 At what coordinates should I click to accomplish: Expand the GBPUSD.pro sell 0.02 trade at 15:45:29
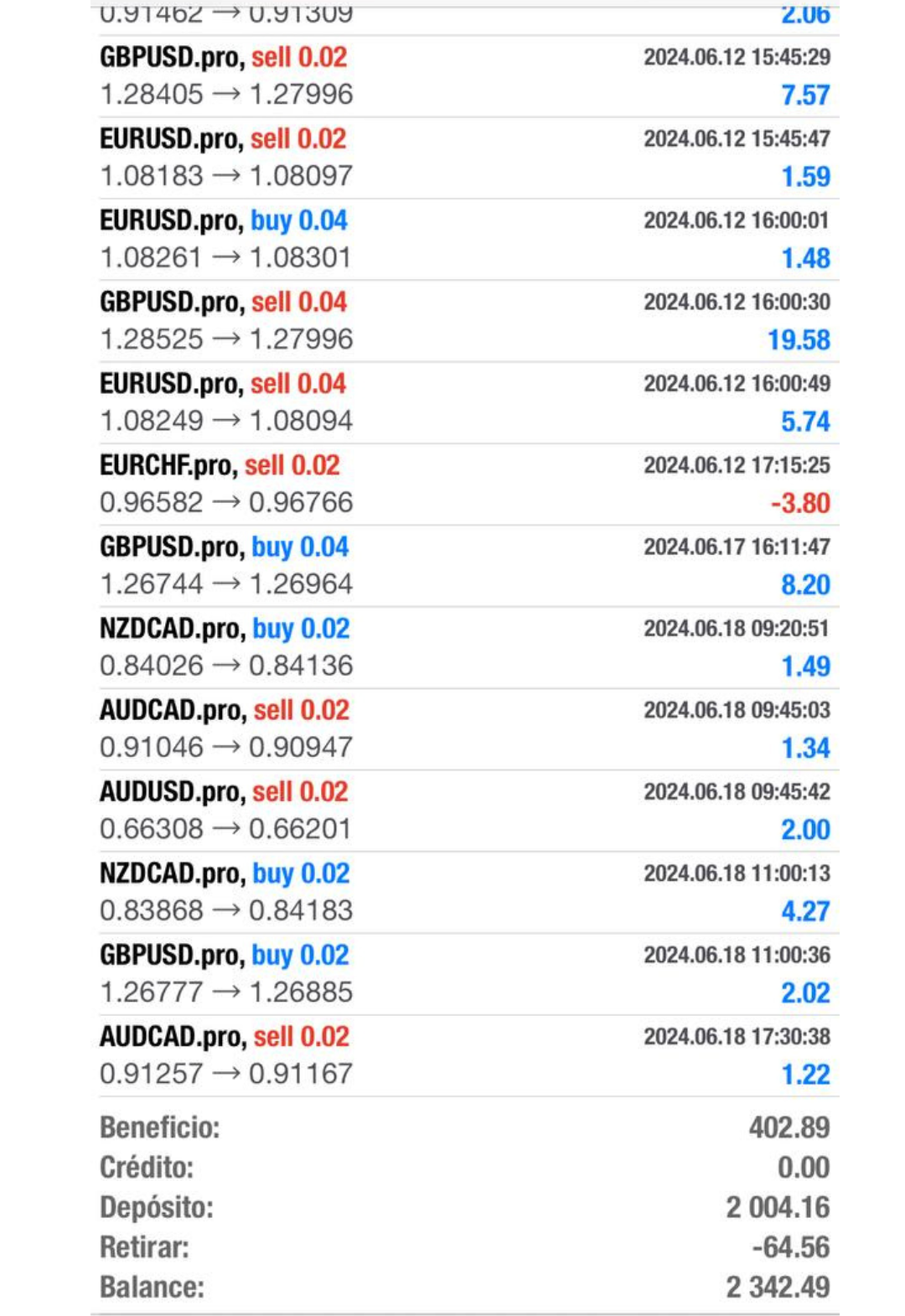(x=464, y=76)
